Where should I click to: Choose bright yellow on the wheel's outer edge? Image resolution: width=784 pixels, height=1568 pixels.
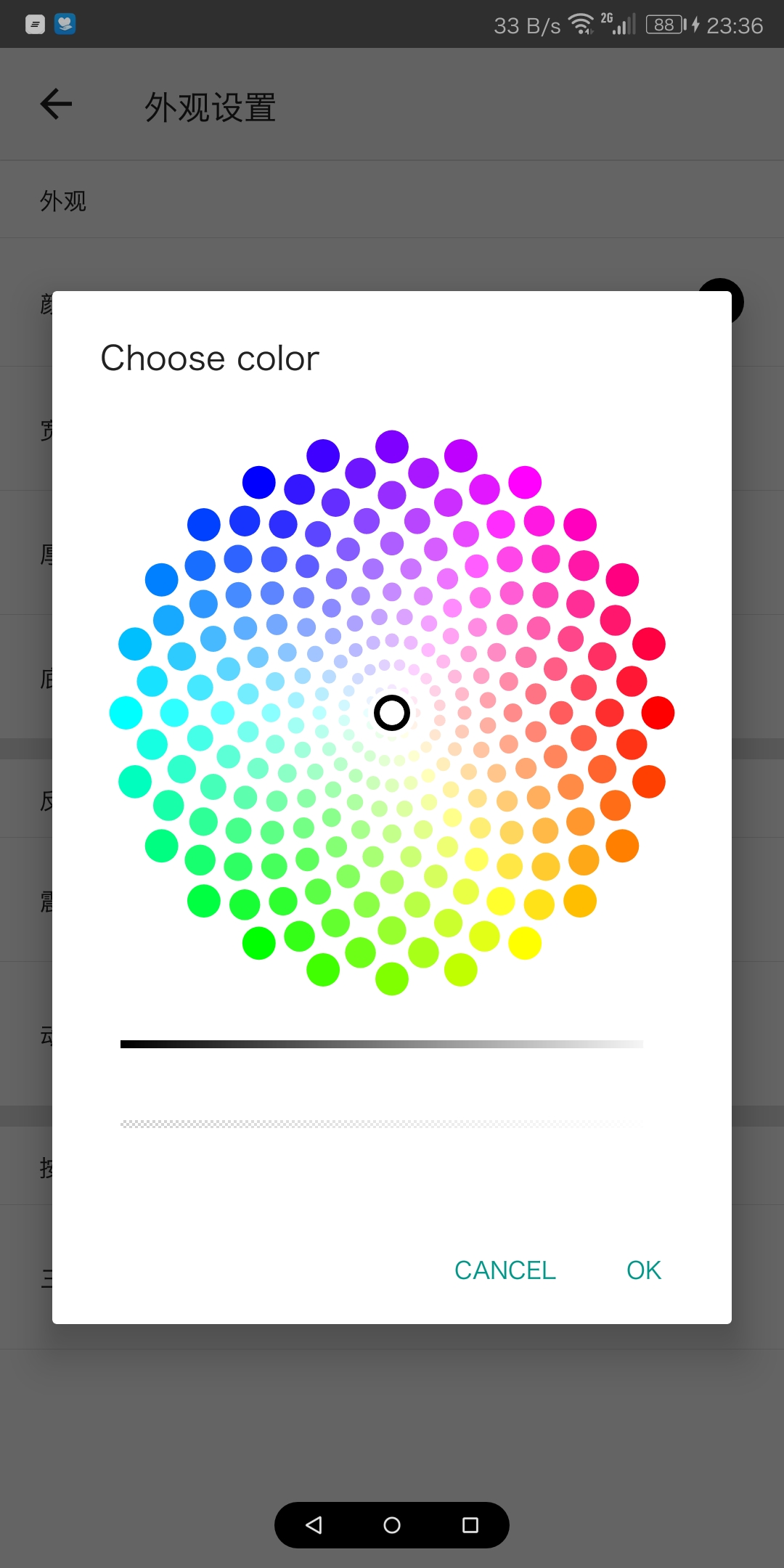point(525,943)
